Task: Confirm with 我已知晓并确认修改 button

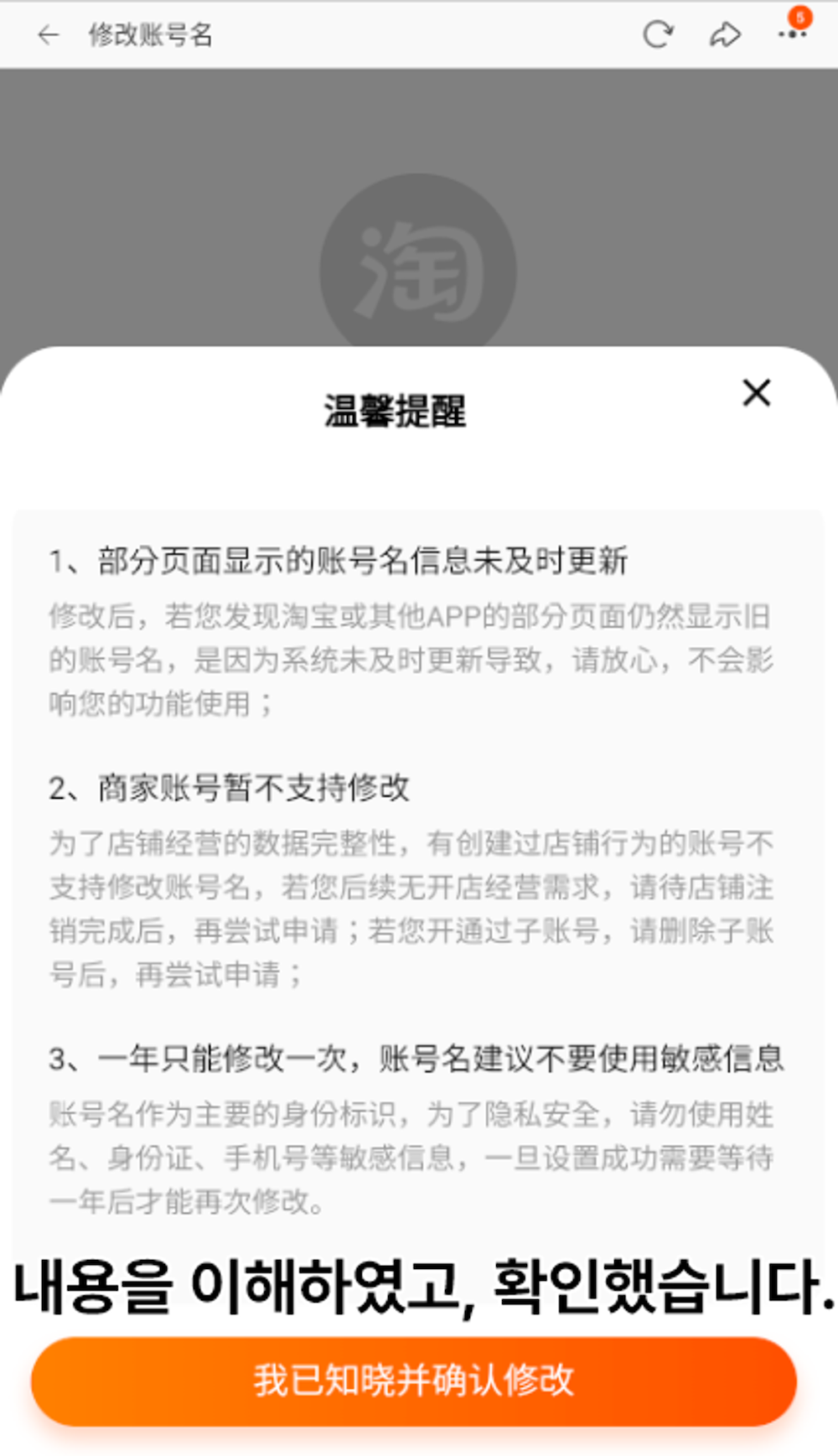Action: [414, 1381]
